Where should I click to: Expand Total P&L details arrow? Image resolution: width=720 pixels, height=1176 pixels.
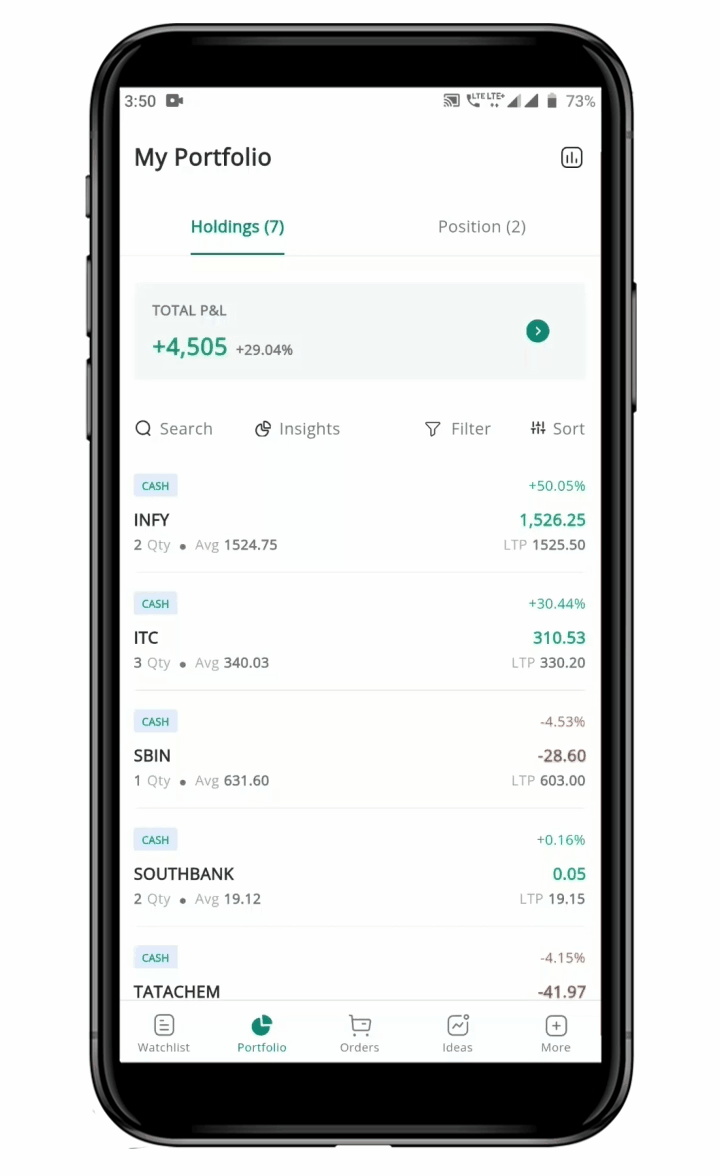[x=537, y=331]
